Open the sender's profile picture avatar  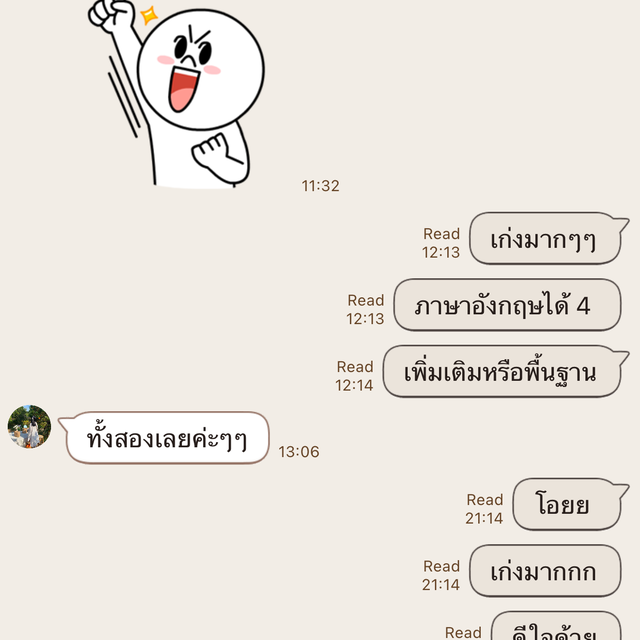pyautogui.click(x=30, y=427)
